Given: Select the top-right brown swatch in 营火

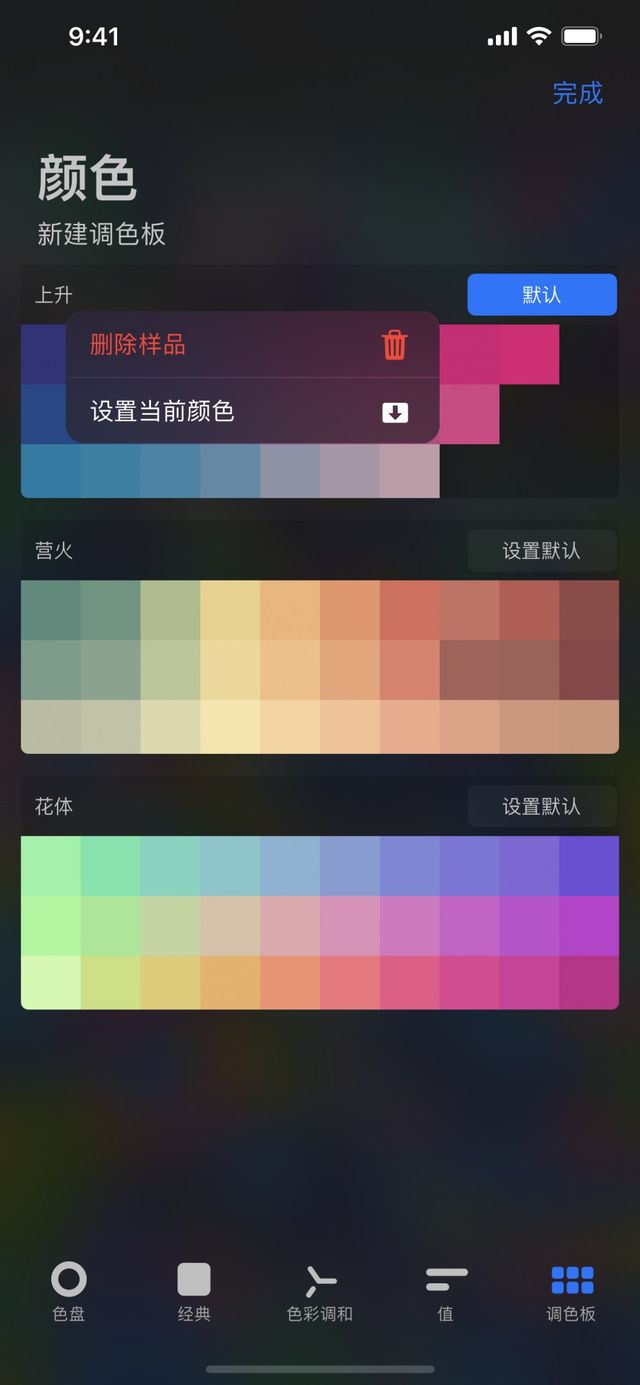Looking at the screenshot, I should pyautogui.click(x=589, y=610).
